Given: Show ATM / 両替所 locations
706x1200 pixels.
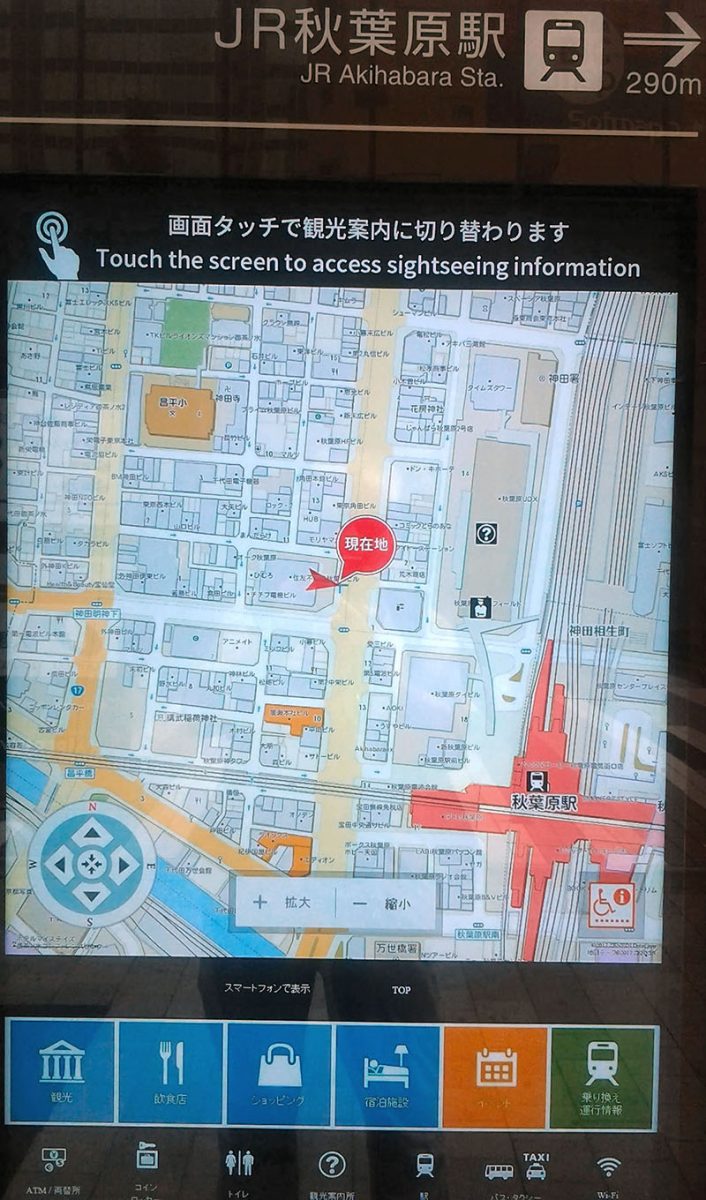Looking at the screenshot, I should tap(54, 1170).
